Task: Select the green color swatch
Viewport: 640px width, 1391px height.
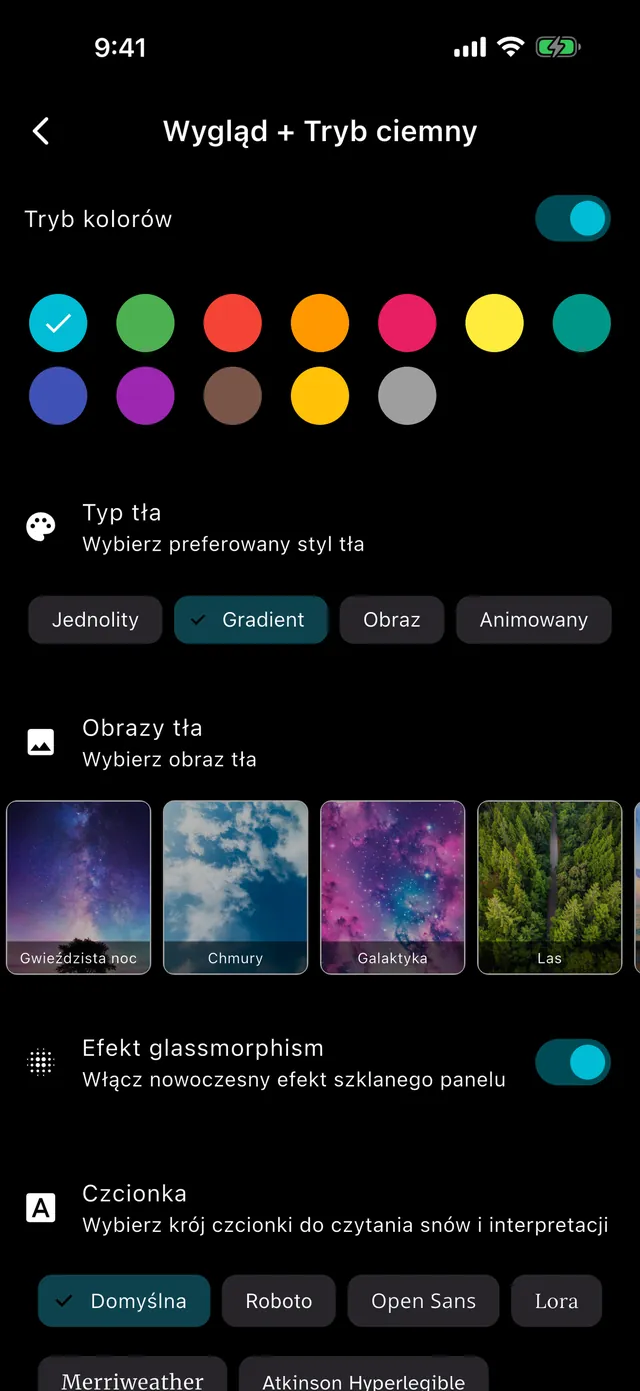Action: 145,323
